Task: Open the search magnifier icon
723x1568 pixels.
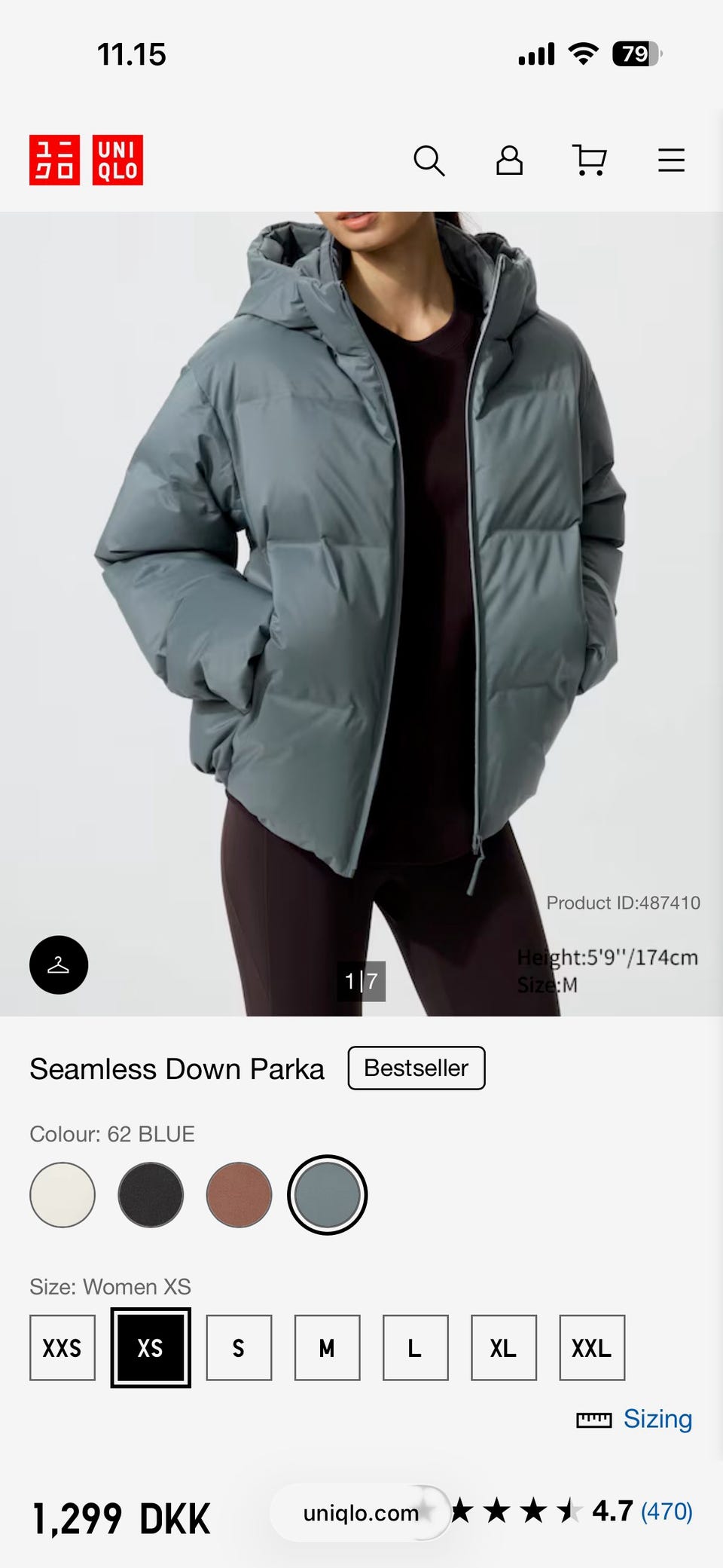Action: [x=429, y=160]
